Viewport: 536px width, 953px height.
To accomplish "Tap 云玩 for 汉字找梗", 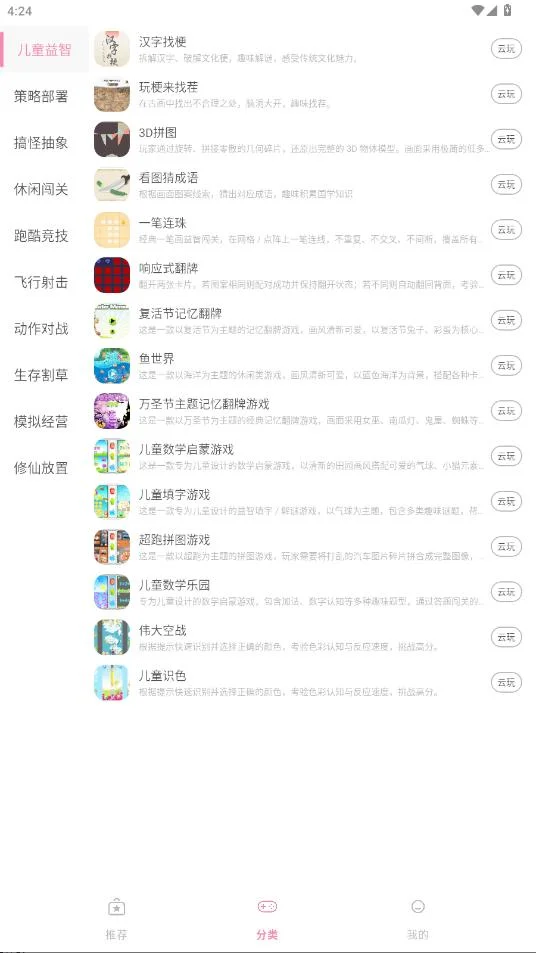I will point(506,49).
